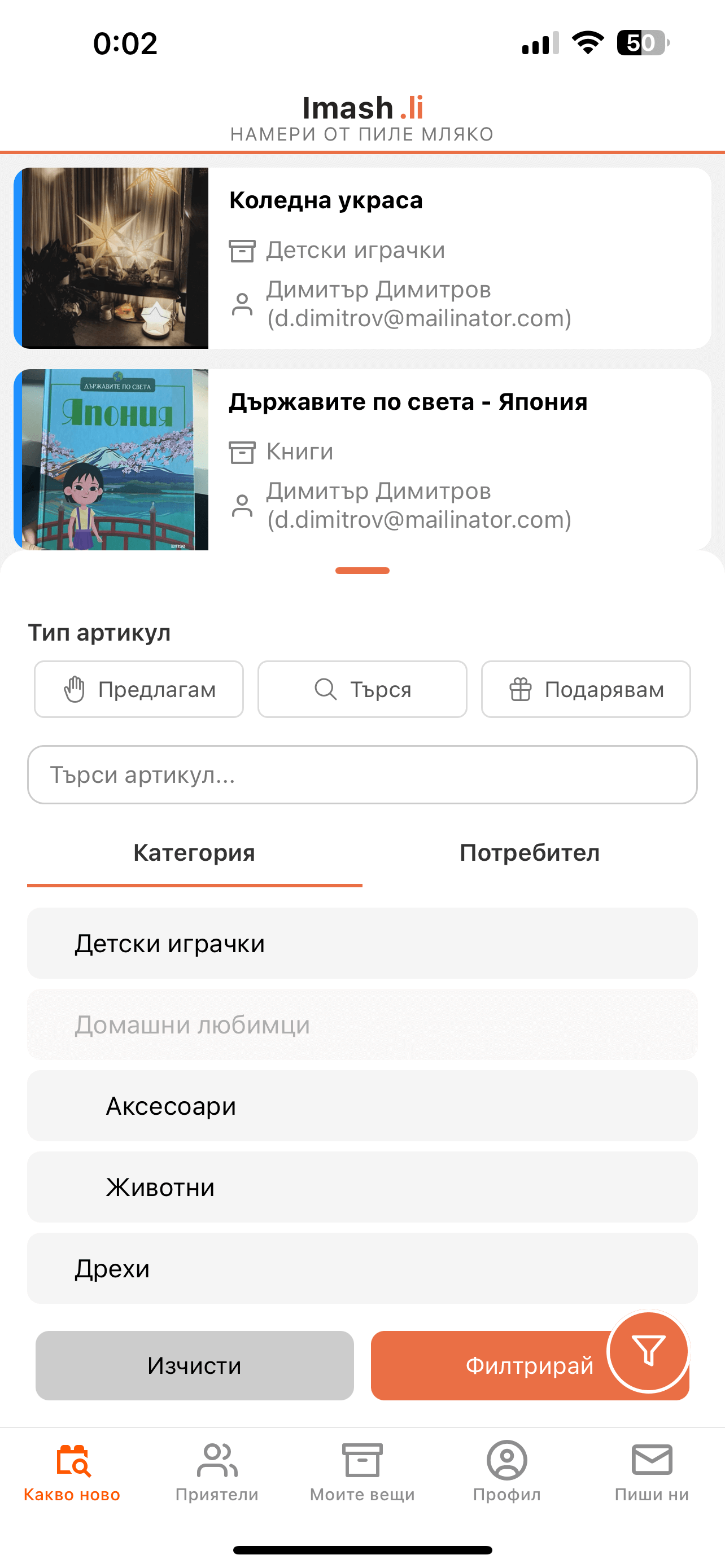
Task: Click the Търси артикул search field
Action: [362, 774]
